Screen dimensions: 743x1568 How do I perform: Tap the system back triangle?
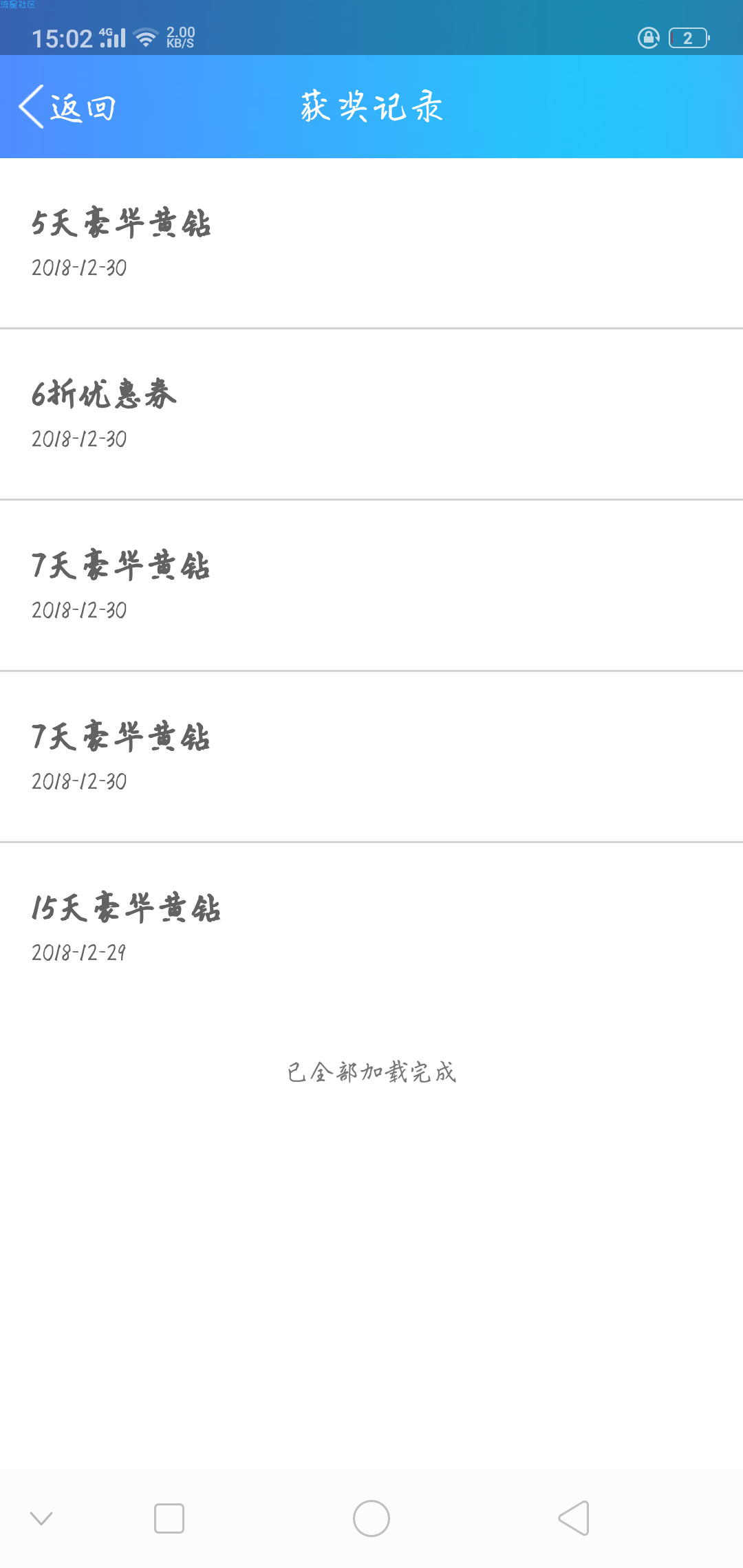pyautogui.click(x=574, y=1518)
